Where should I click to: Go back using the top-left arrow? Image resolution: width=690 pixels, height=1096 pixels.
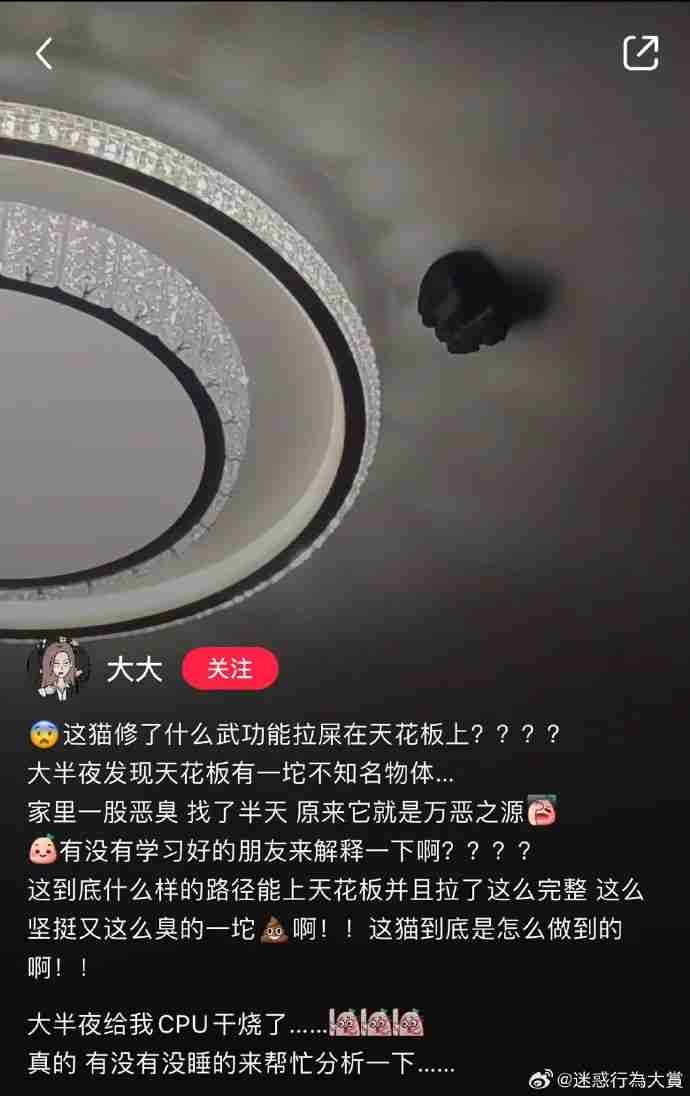click(x=44, y=54)
